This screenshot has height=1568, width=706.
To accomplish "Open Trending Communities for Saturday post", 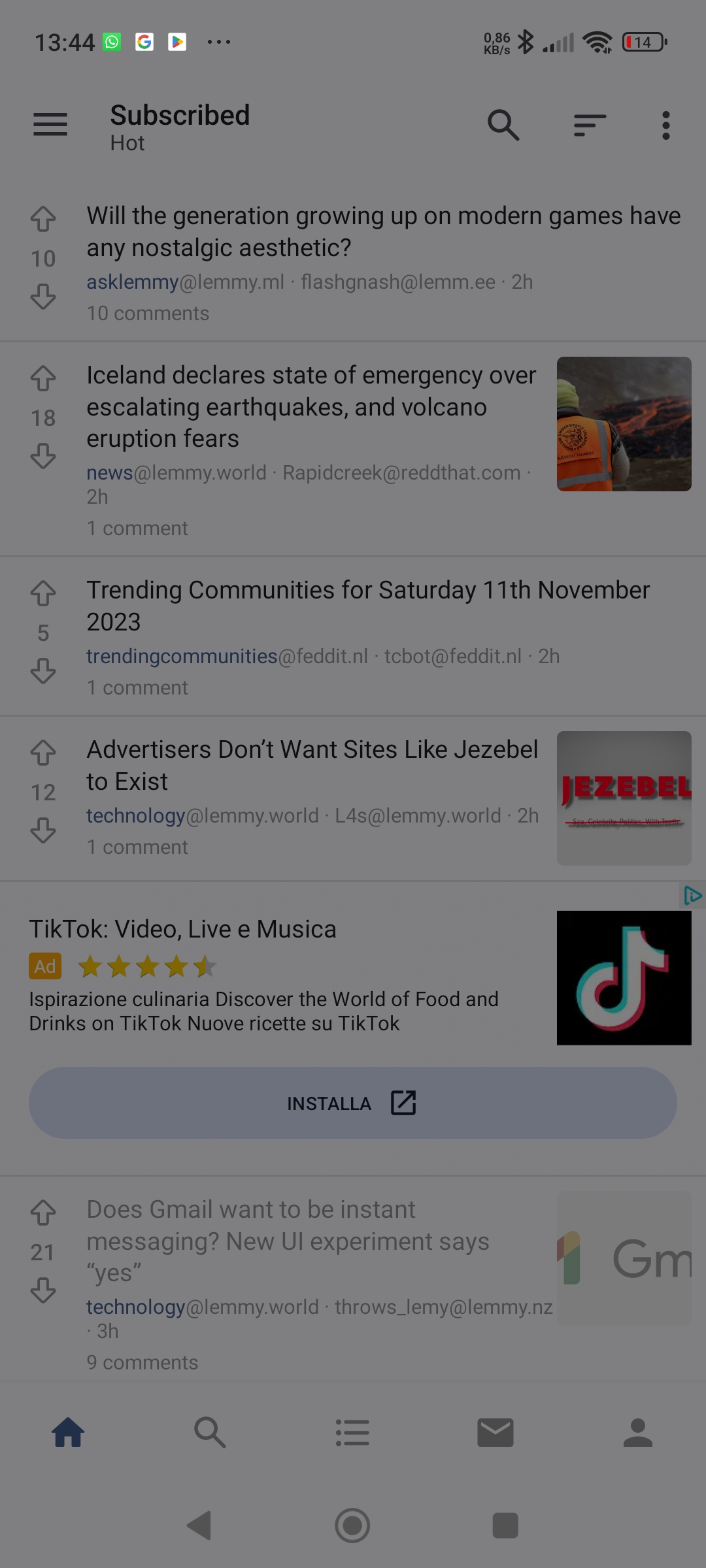I will click(368, 606).
